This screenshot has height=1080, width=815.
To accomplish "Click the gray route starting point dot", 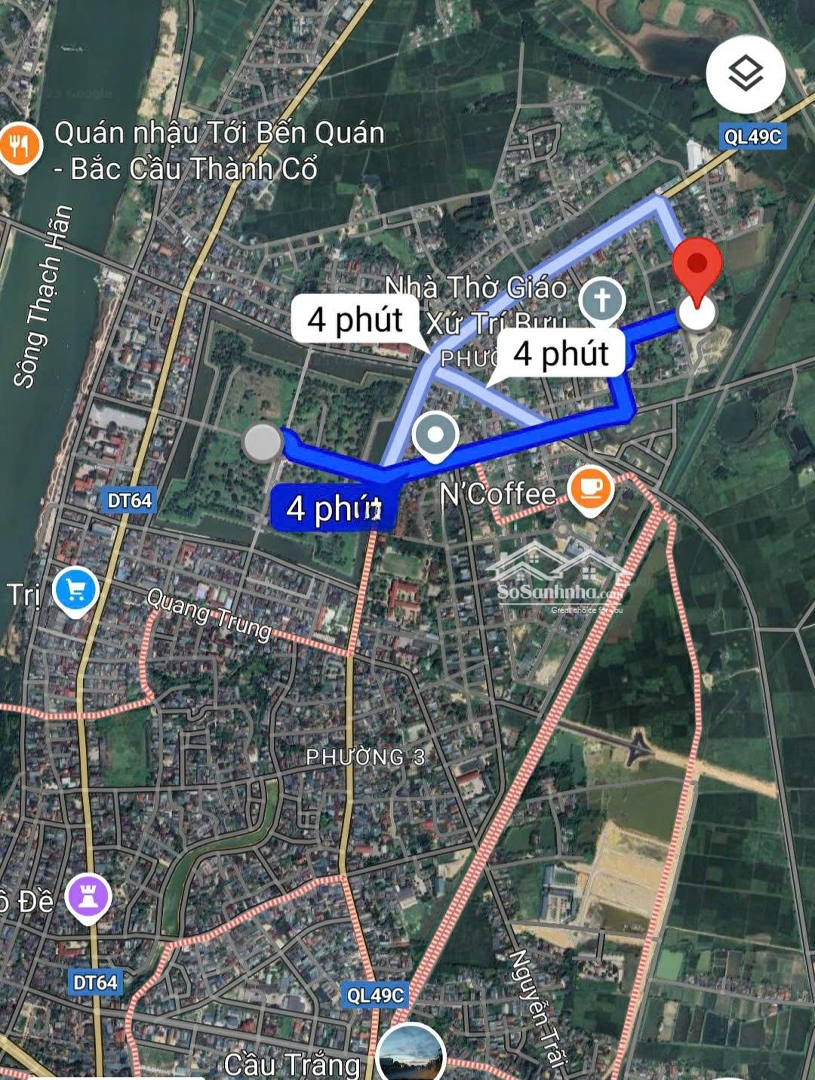I will (x=263, y=440).
